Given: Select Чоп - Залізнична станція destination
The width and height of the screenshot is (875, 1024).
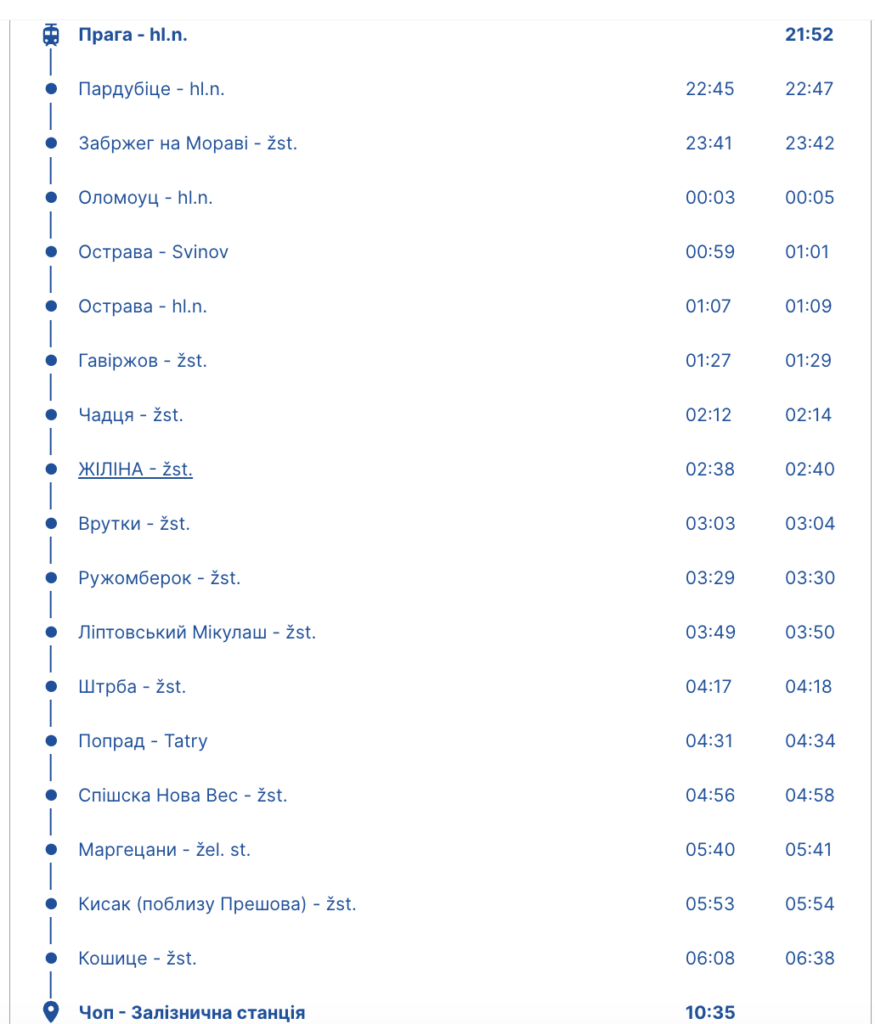Looking at the screenshot, I should (x=191, y=1012).
